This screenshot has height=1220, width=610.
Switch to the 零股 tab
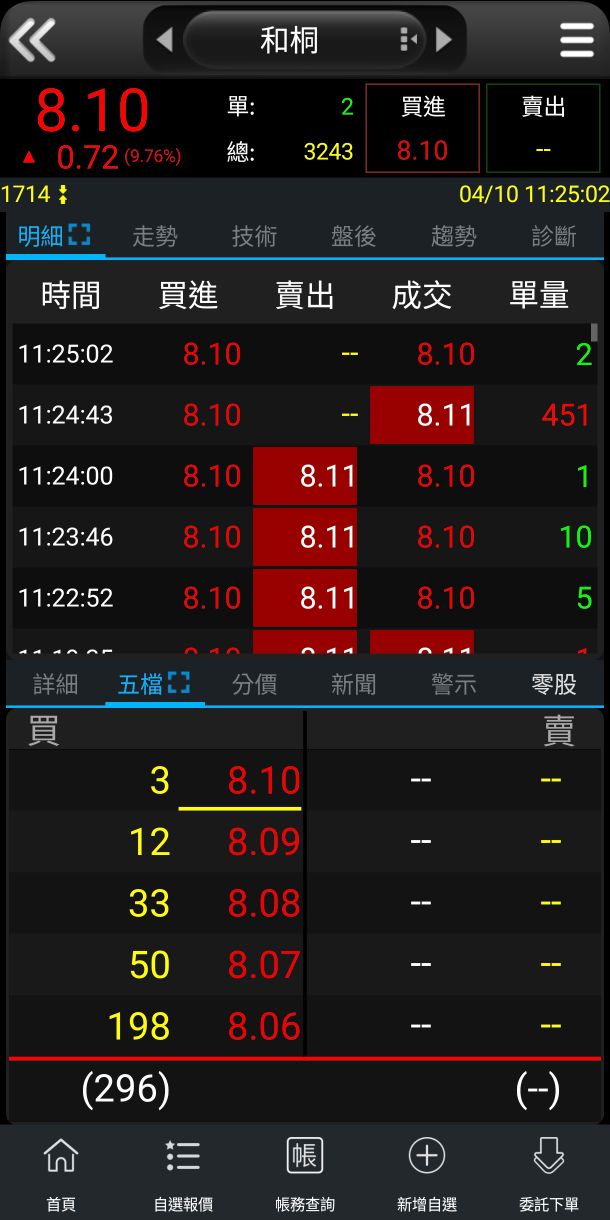pos(553,684)
